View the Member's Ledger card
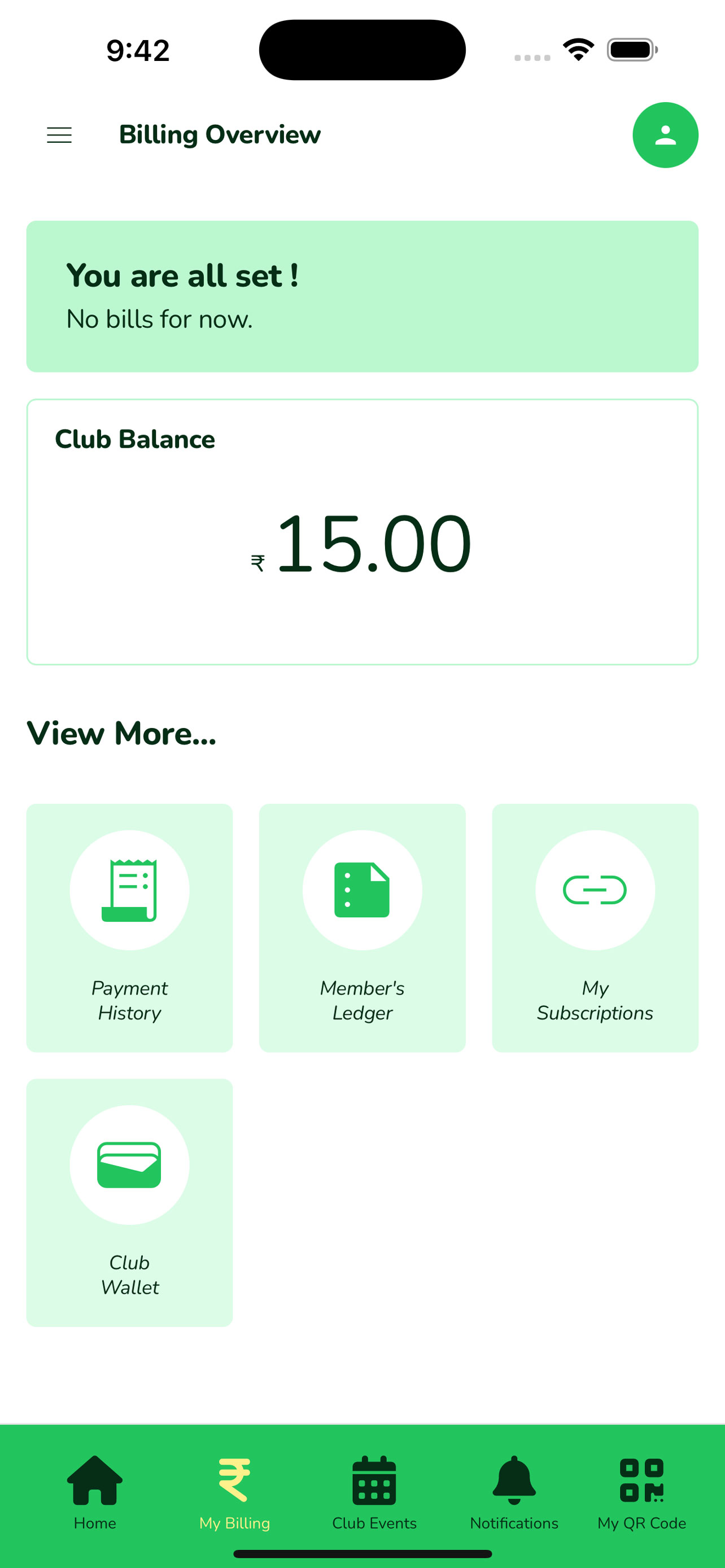Image resolution: width=725 pixels, height=1568 pixels. point(362,928)
